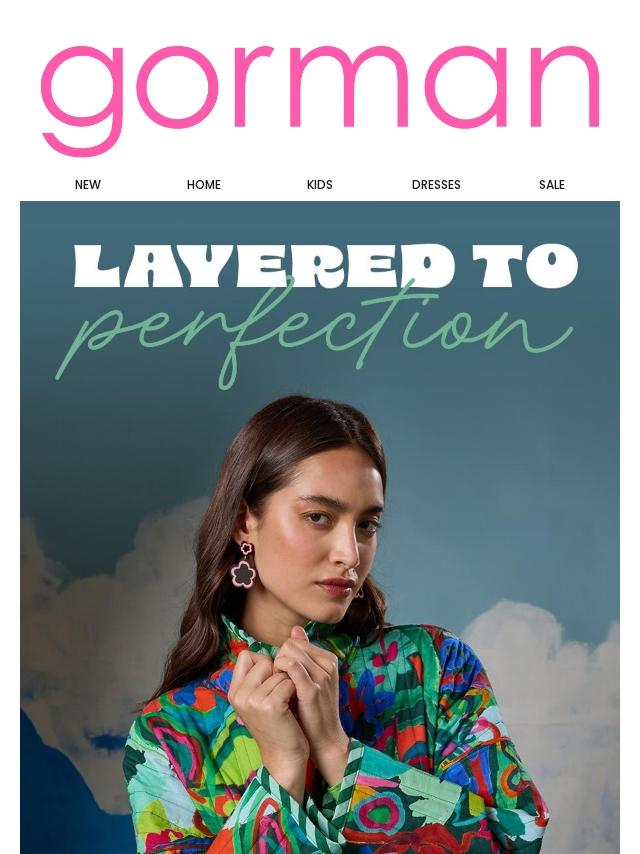Go to the HOME section
Image resolution: width=640 pixels, height=854 pixels.
pyautogui.click(x=204, y=185)
